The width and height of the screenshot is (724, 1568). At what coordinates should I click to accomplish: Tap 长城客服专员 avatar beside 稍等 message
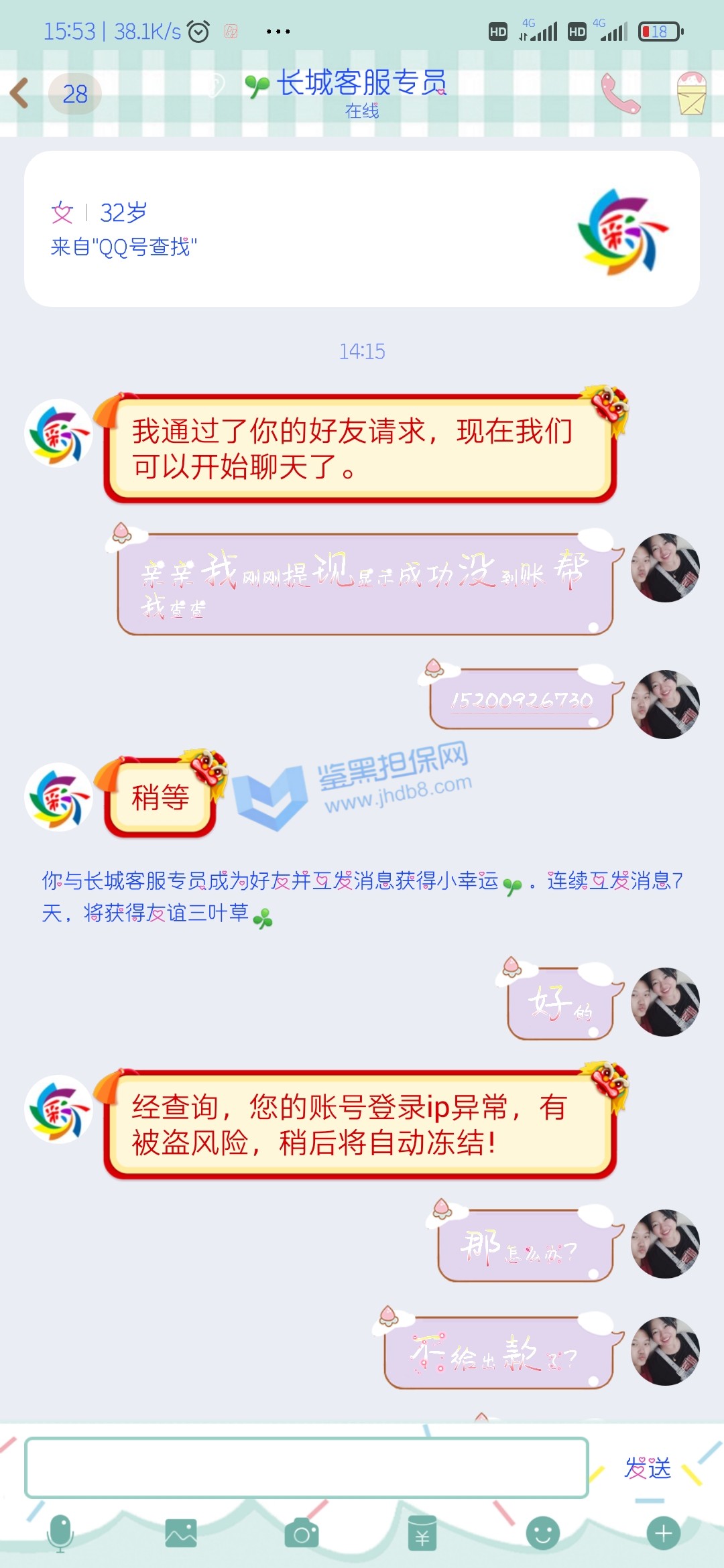pos(58,797)
